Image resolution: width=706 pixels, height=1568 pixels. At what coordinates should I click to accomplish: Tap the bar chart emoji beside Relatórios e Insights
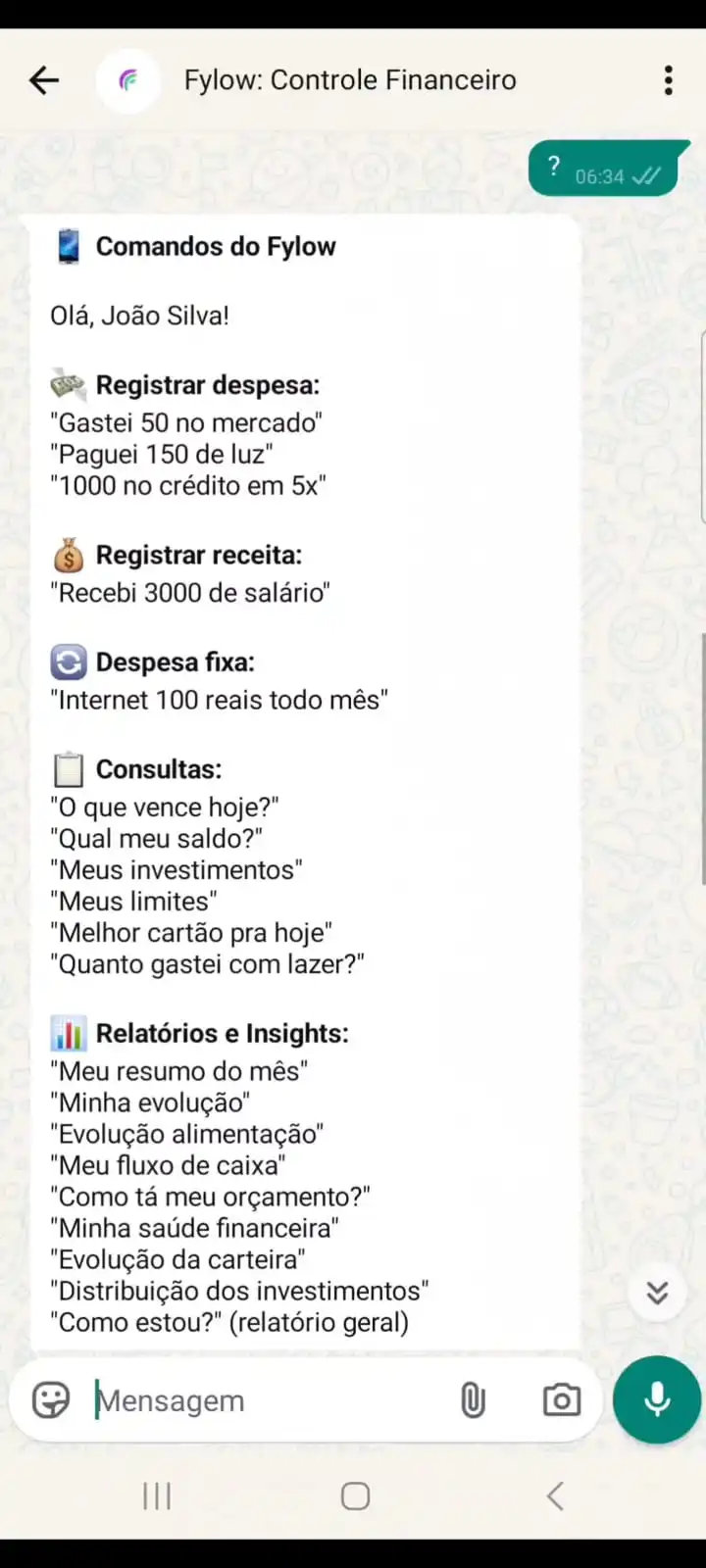click(x=68, y=1032)
